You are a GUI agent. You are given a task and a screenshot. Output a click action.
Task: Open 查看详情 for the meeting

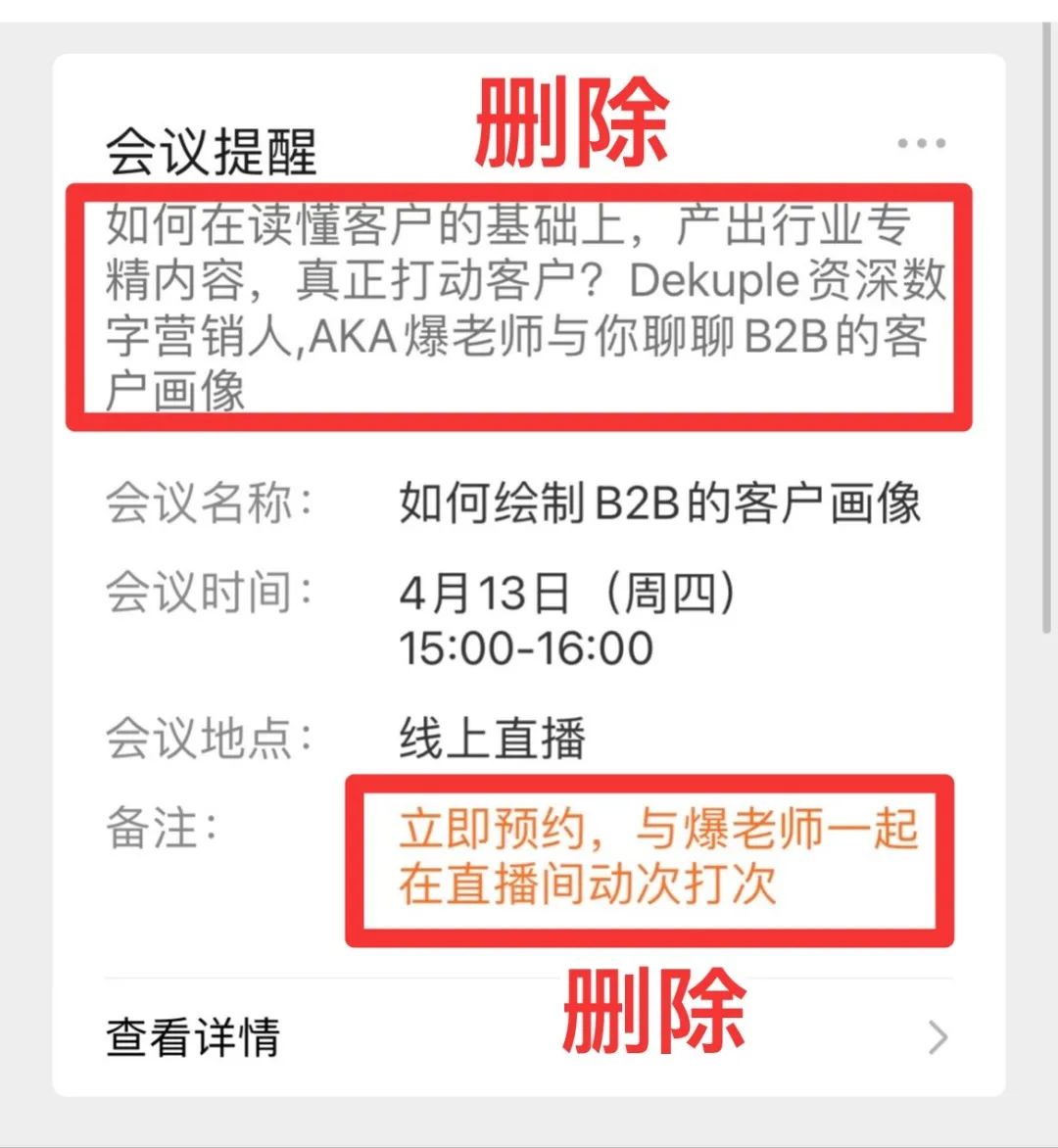(x=193, y=1036)
